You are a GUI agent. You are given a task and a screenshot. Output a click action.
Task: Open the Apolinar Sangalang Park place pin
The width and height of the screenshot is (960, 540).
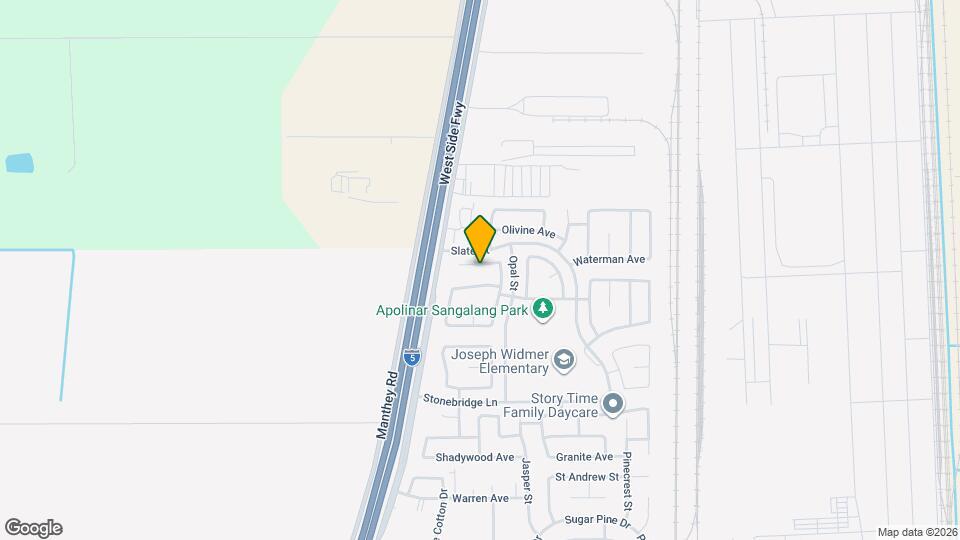point(543,309)
